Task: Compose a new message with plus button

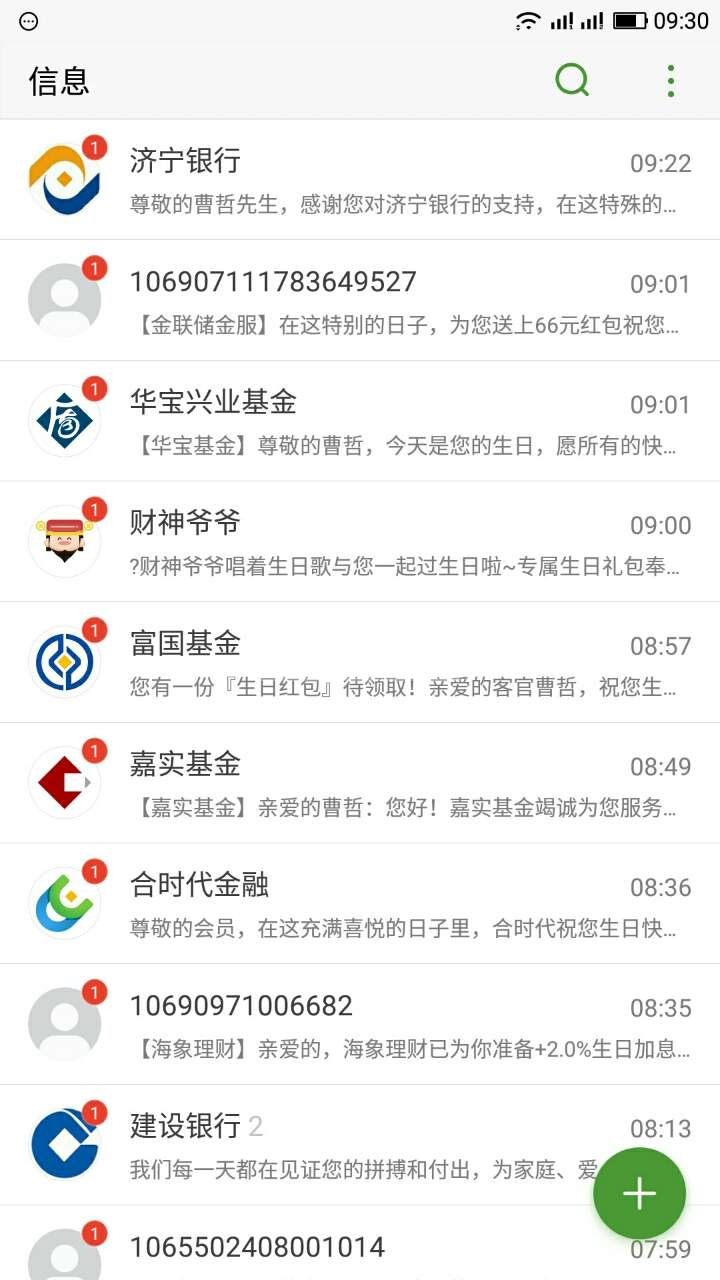Action: [639, 1194]
